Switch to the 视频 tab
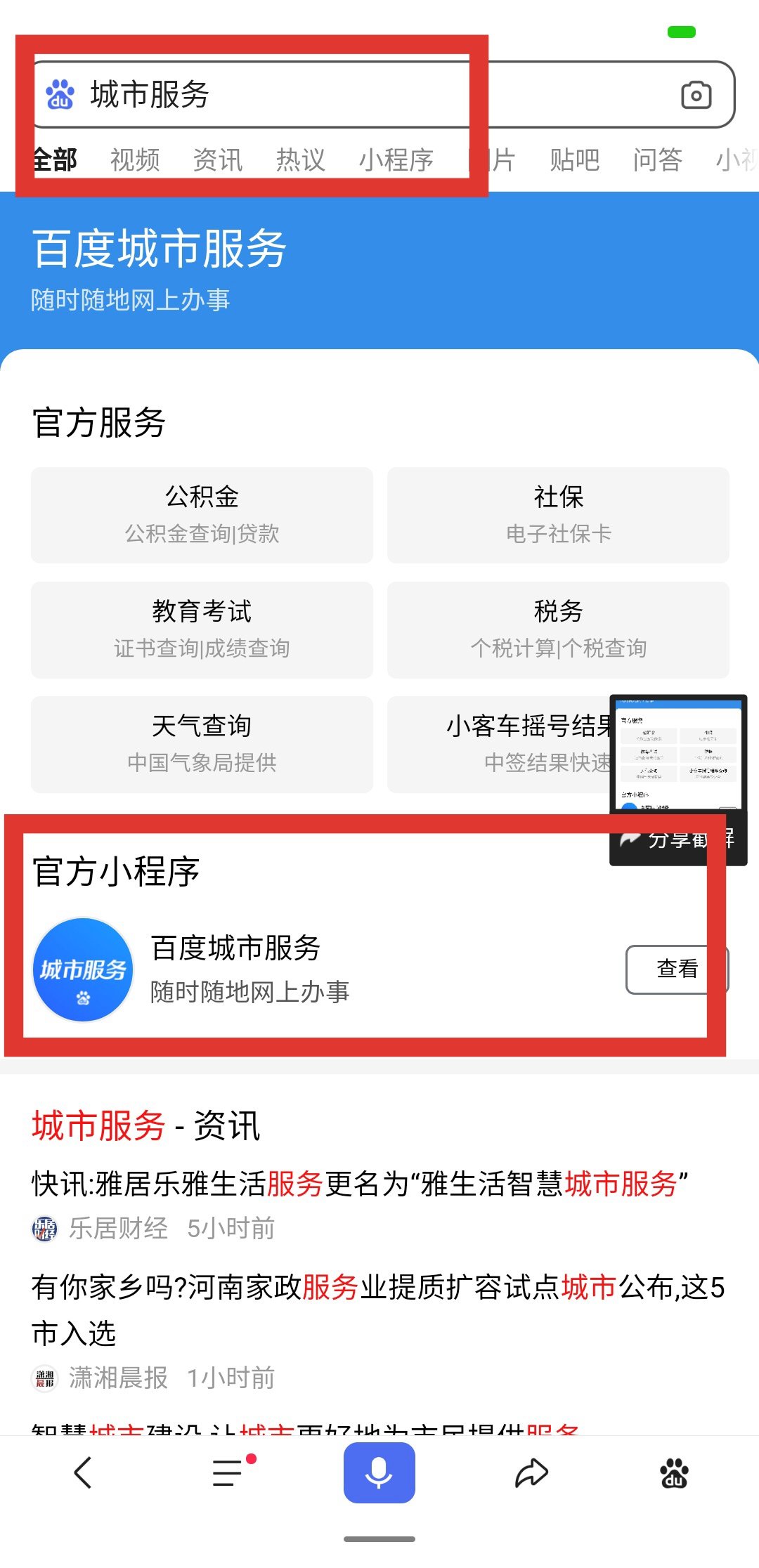The width and height of the screenshot is (759, 1568). [135, 160]
